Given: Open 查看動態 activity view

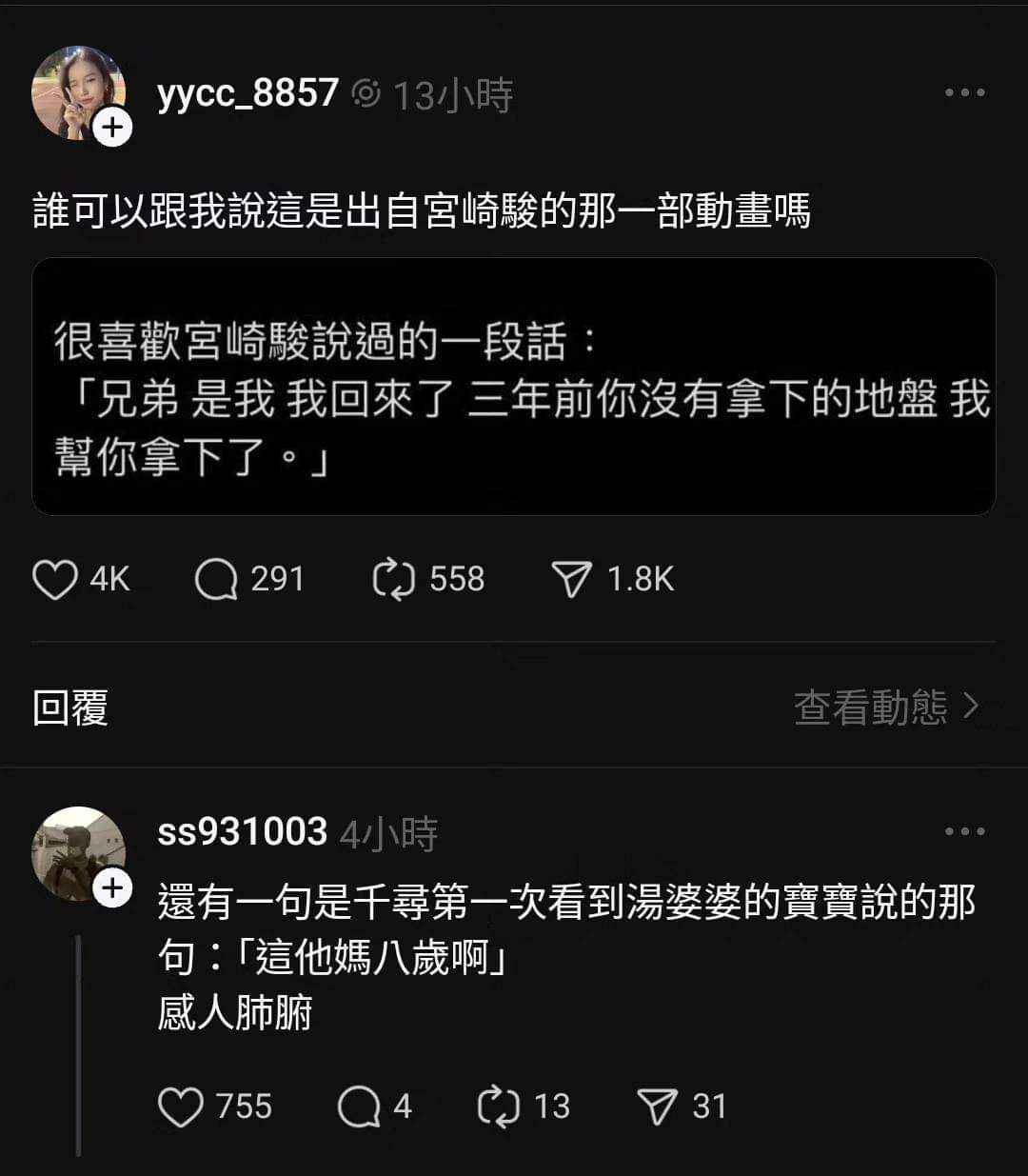Looking at the screenshot, I should point(886,707).
